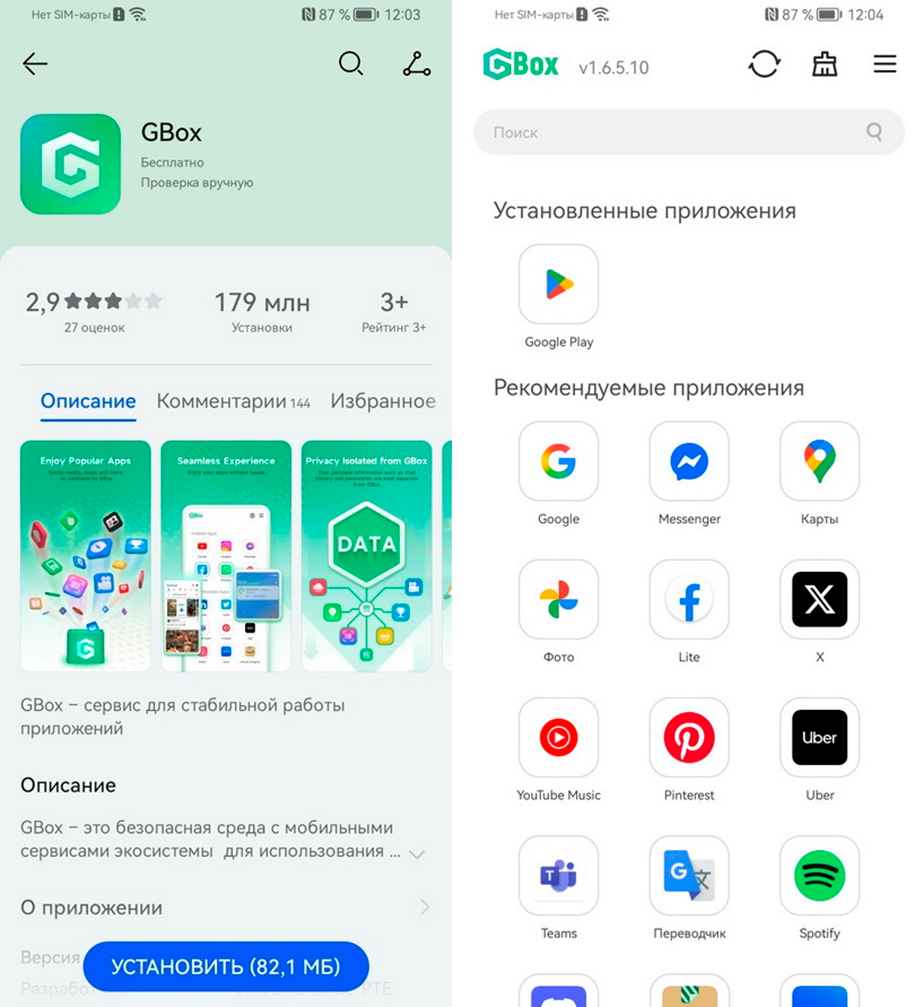Open the О приложении section
Screen dimensions: 915x1007
tap(225, 908)
